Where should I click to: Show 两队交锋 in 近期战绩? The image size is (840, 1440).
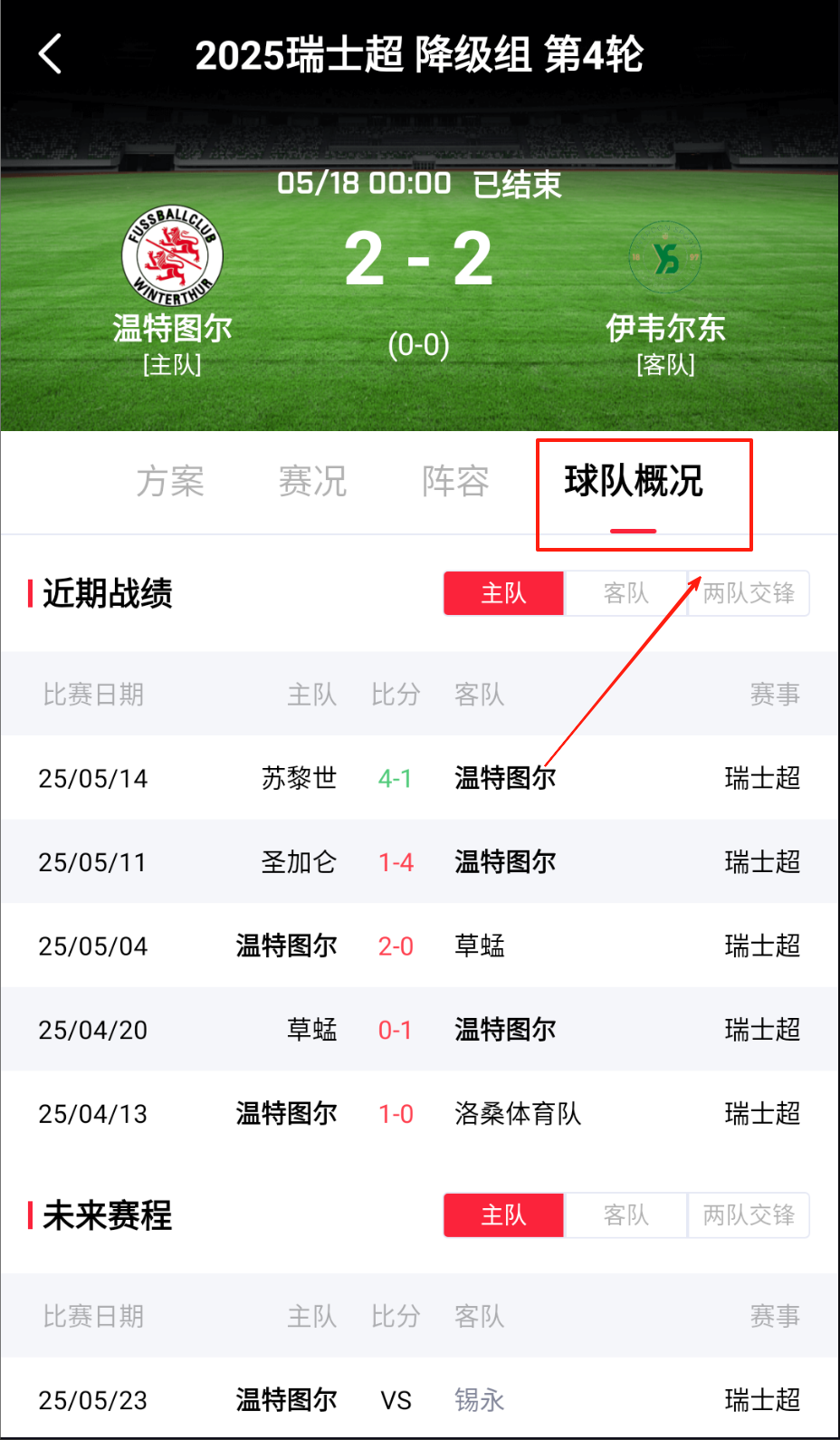click(x=749, y=593)
